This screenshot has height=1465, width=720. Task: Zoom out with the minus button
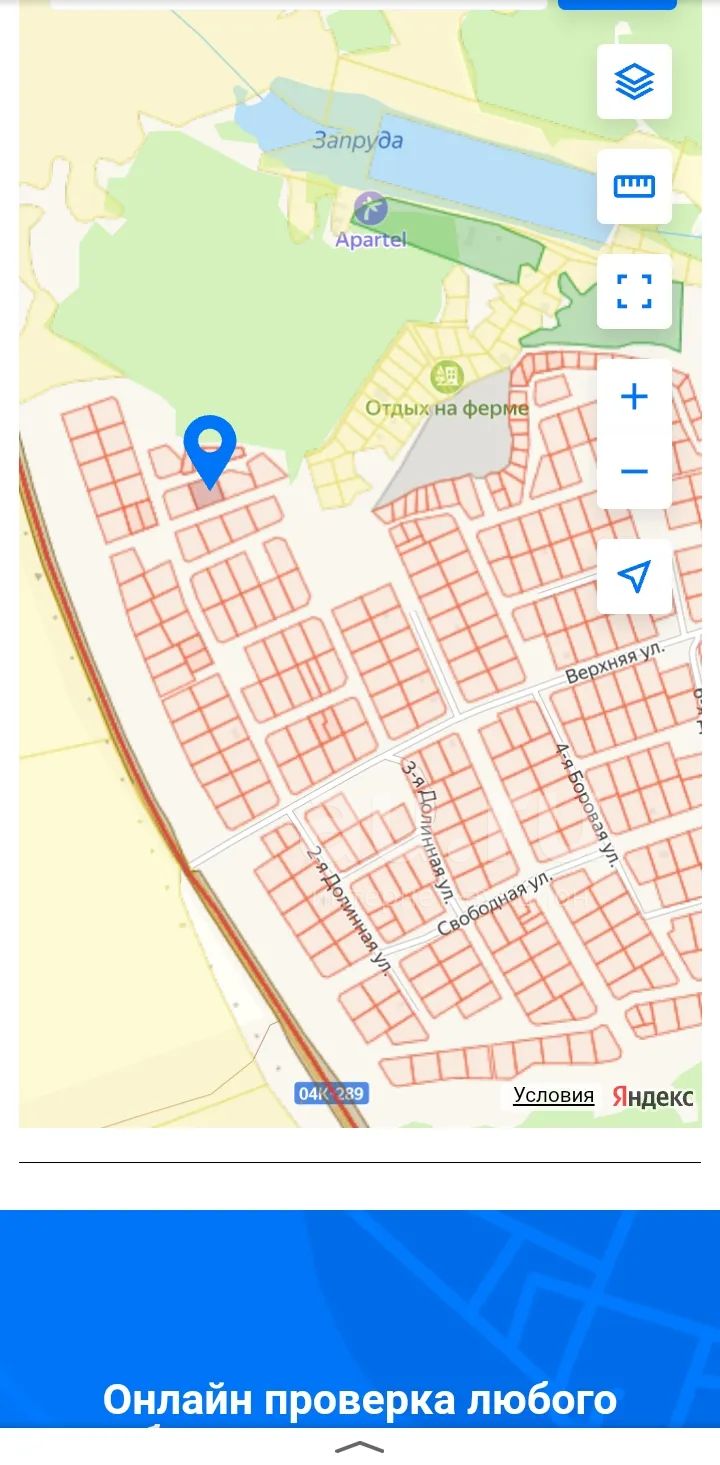pos(634,471)
